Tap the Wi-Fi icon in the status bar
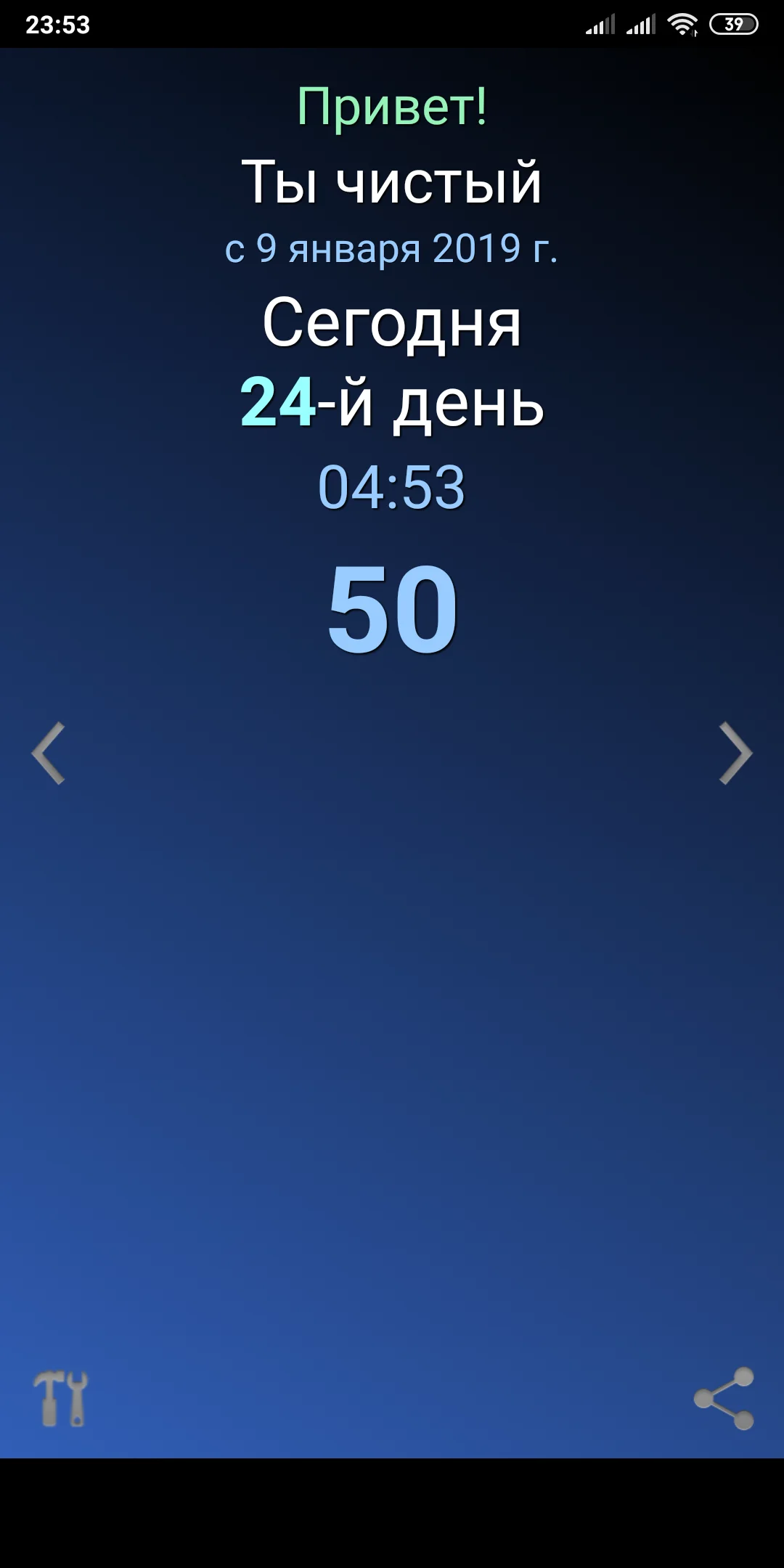The height and width of the screenshot is (1568, 784). coord(681,24)
